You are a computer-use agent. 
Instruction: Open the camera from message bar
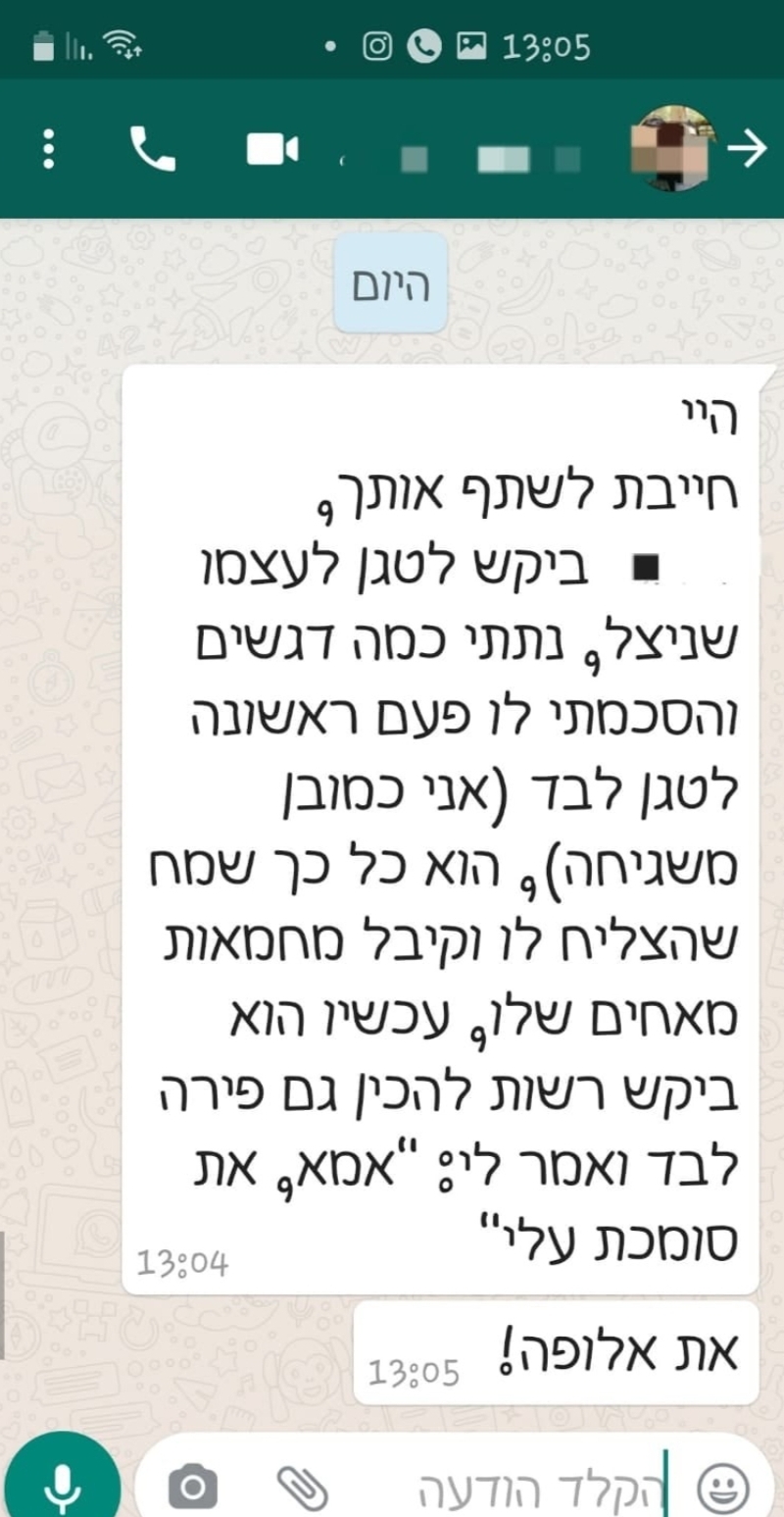(x=192, y=1488)
